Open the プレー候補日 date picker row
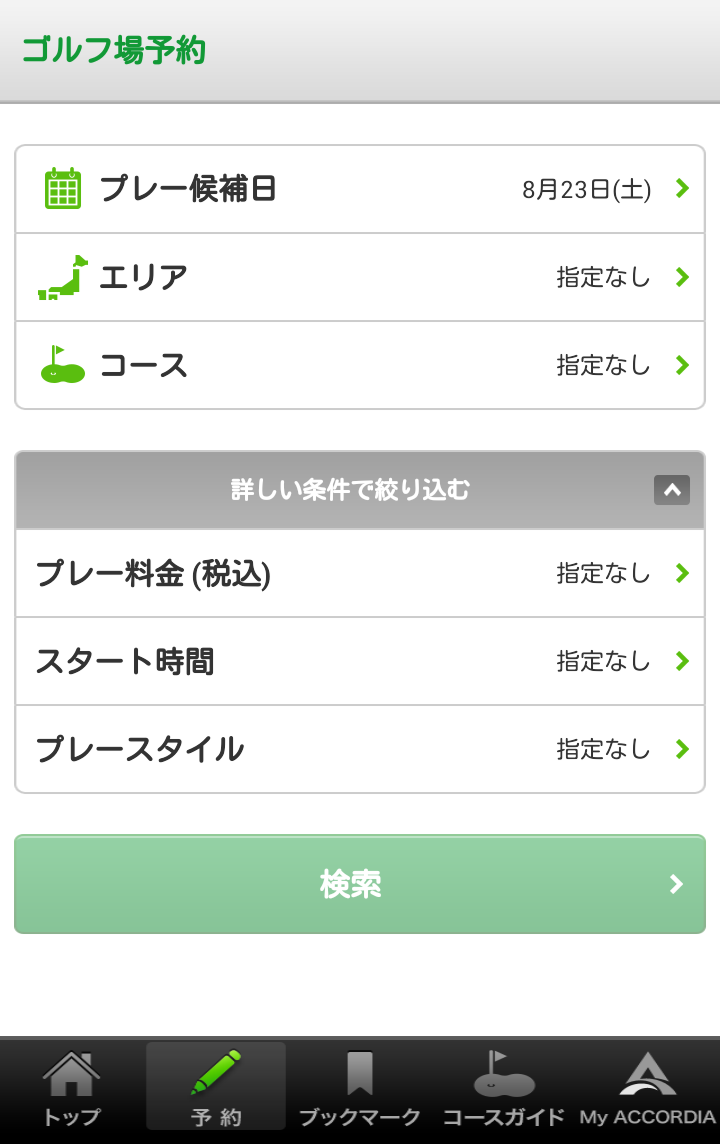The width and height of the screenshot is (720, 1144). [360, 189]
